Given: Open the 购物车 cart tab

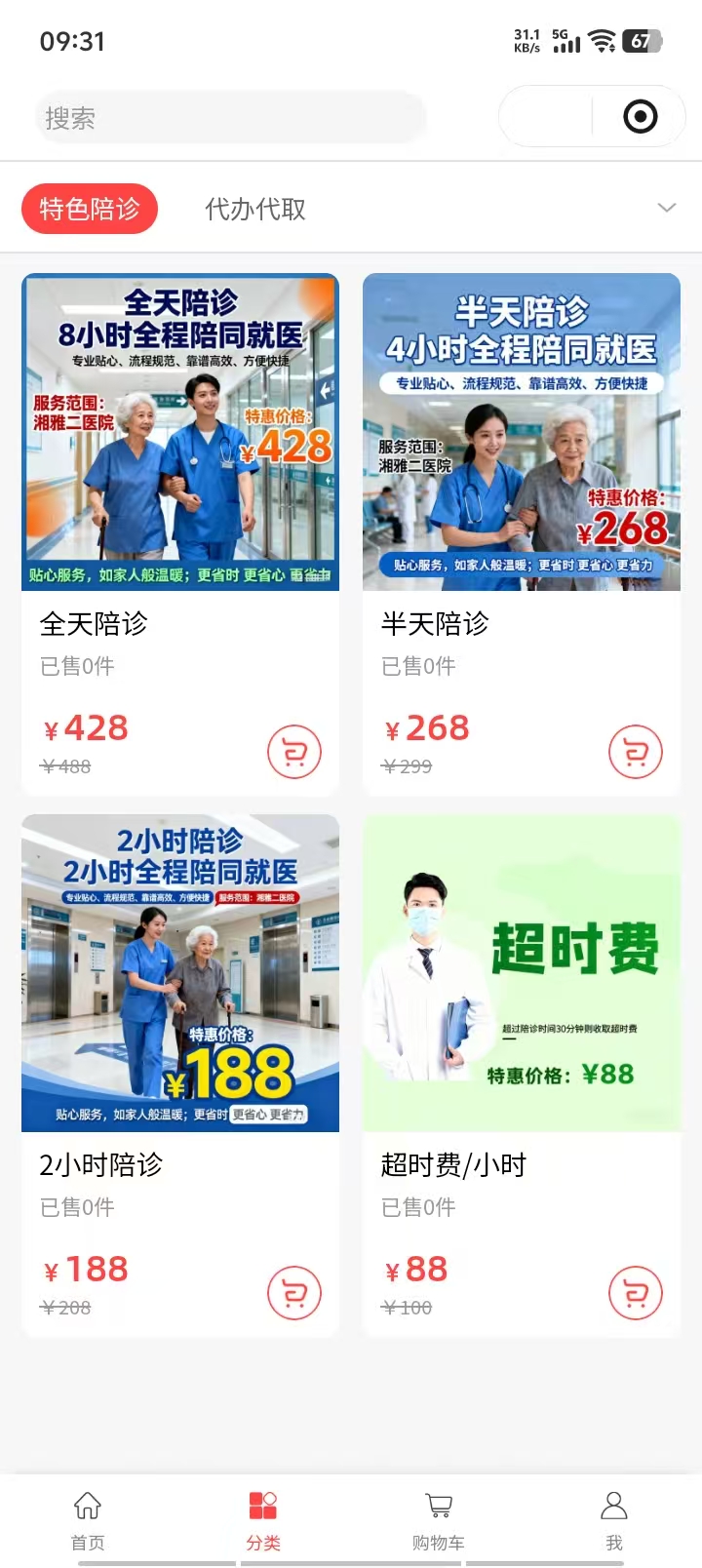Looking at the screenshot, I should 439,1519.
